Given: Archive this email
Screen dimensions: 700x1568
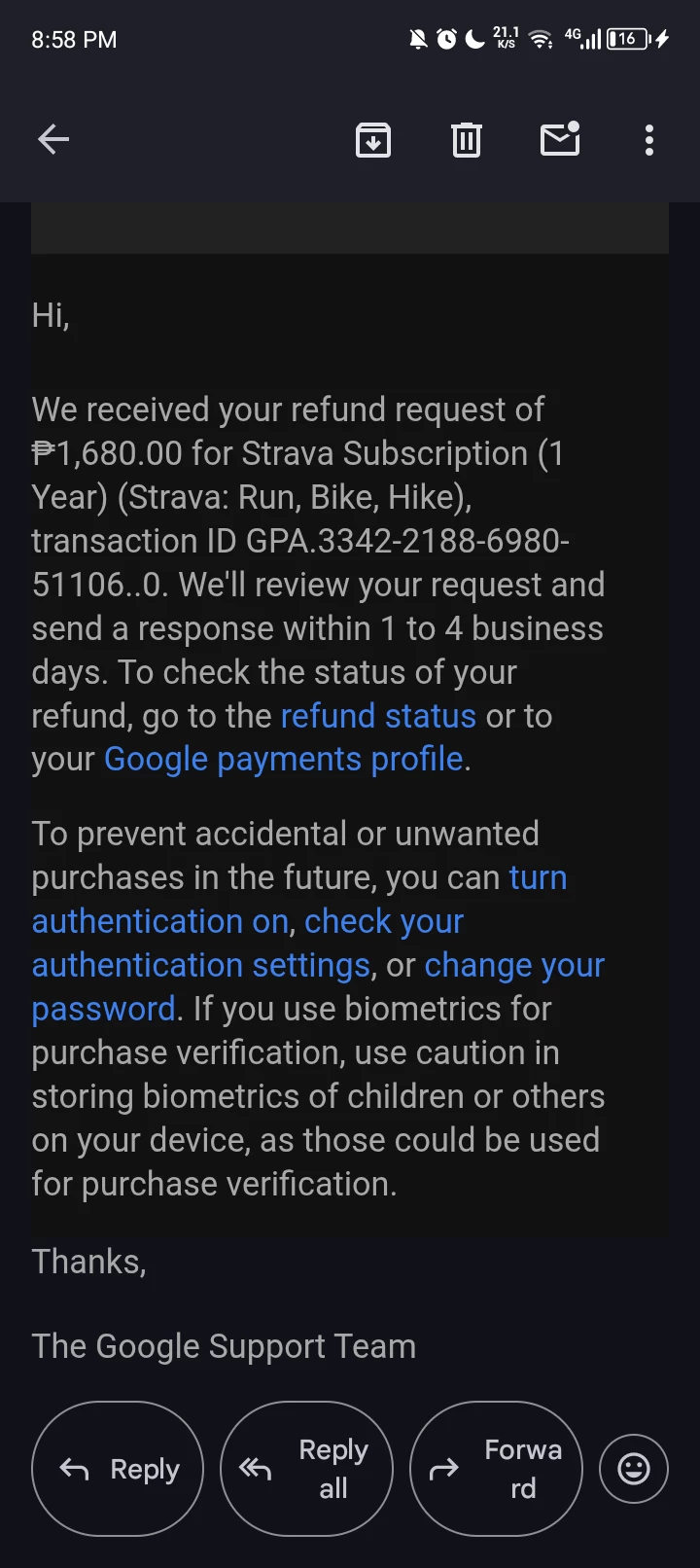Looking at the screenshot, I should (x=373, y=140).
